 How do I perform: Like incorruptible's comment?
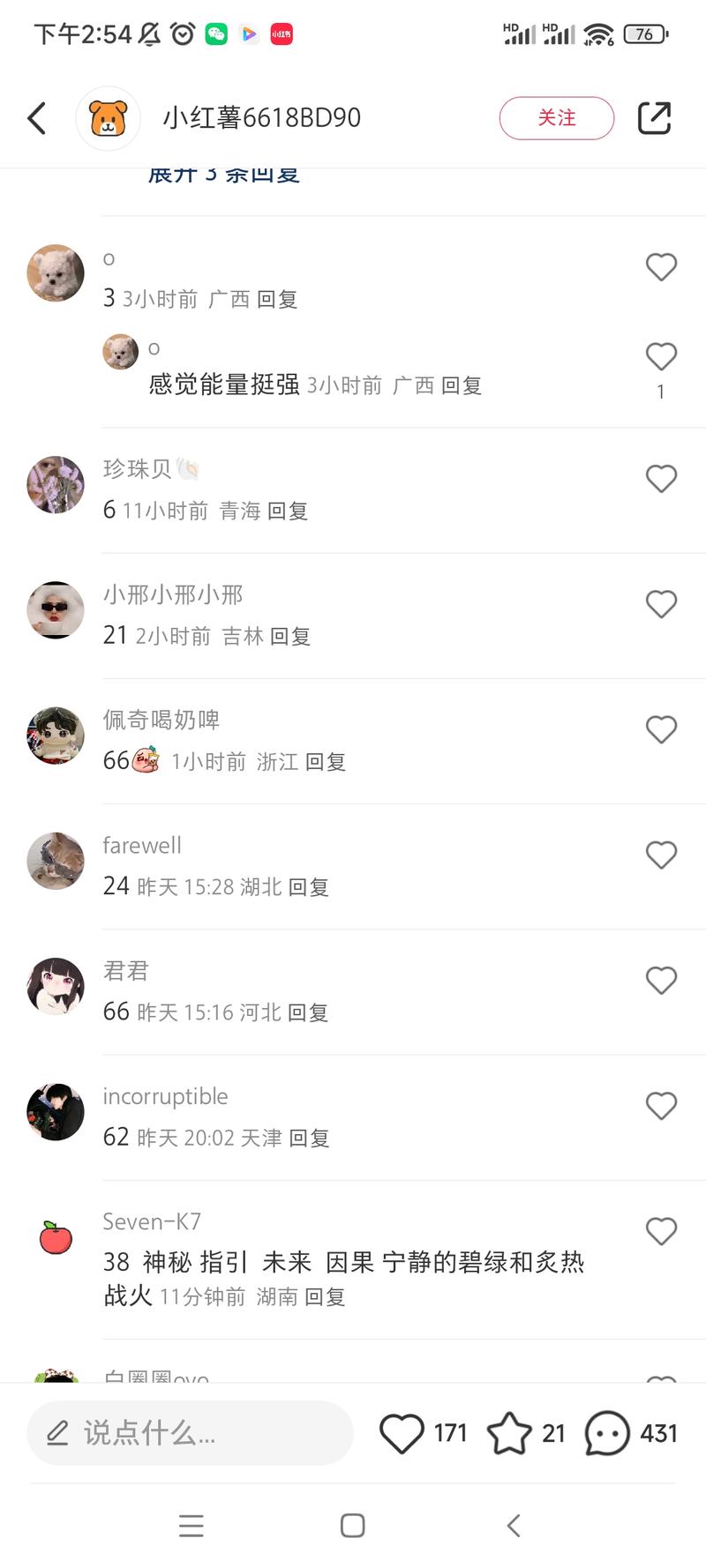click(661, 1105)
